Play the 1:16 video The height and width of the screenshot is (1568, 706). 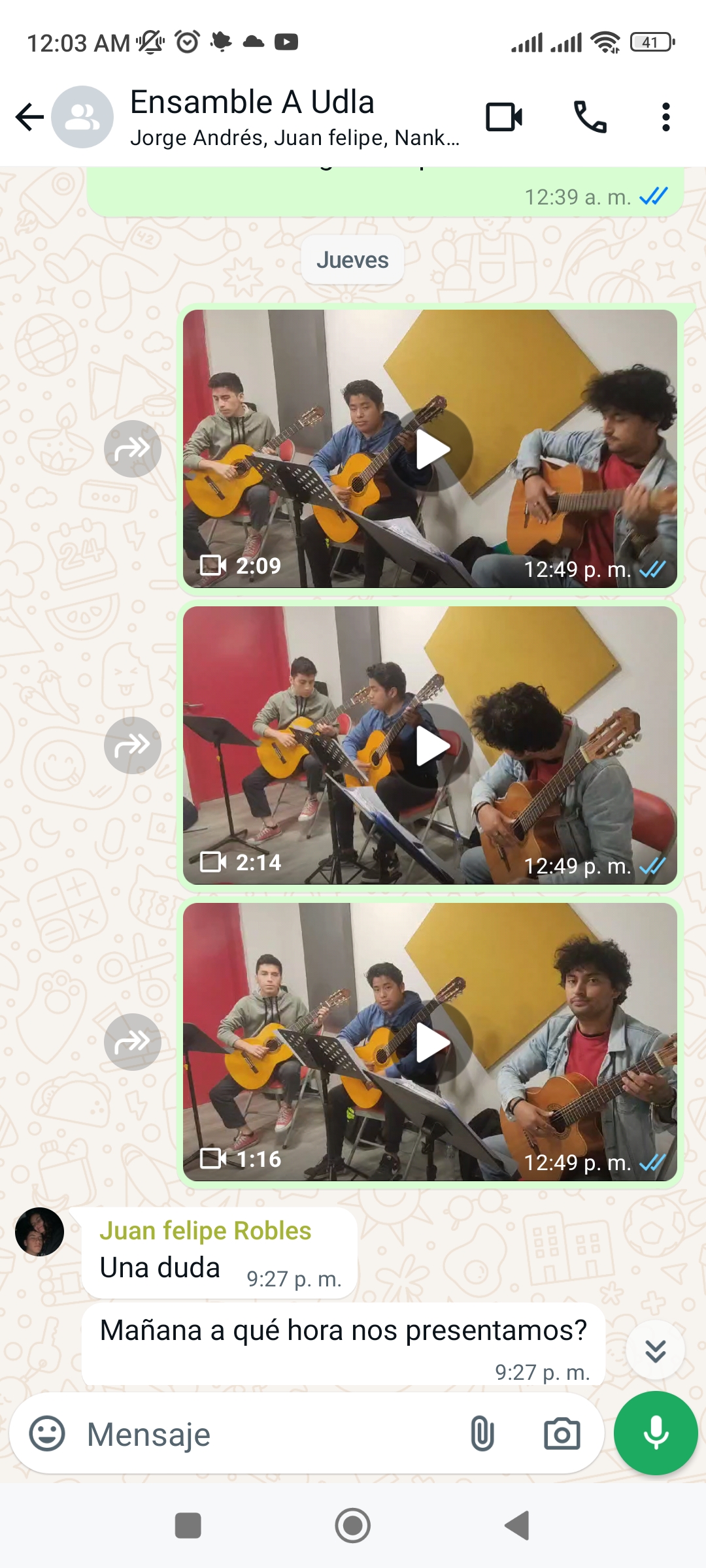pos(432,1042)
